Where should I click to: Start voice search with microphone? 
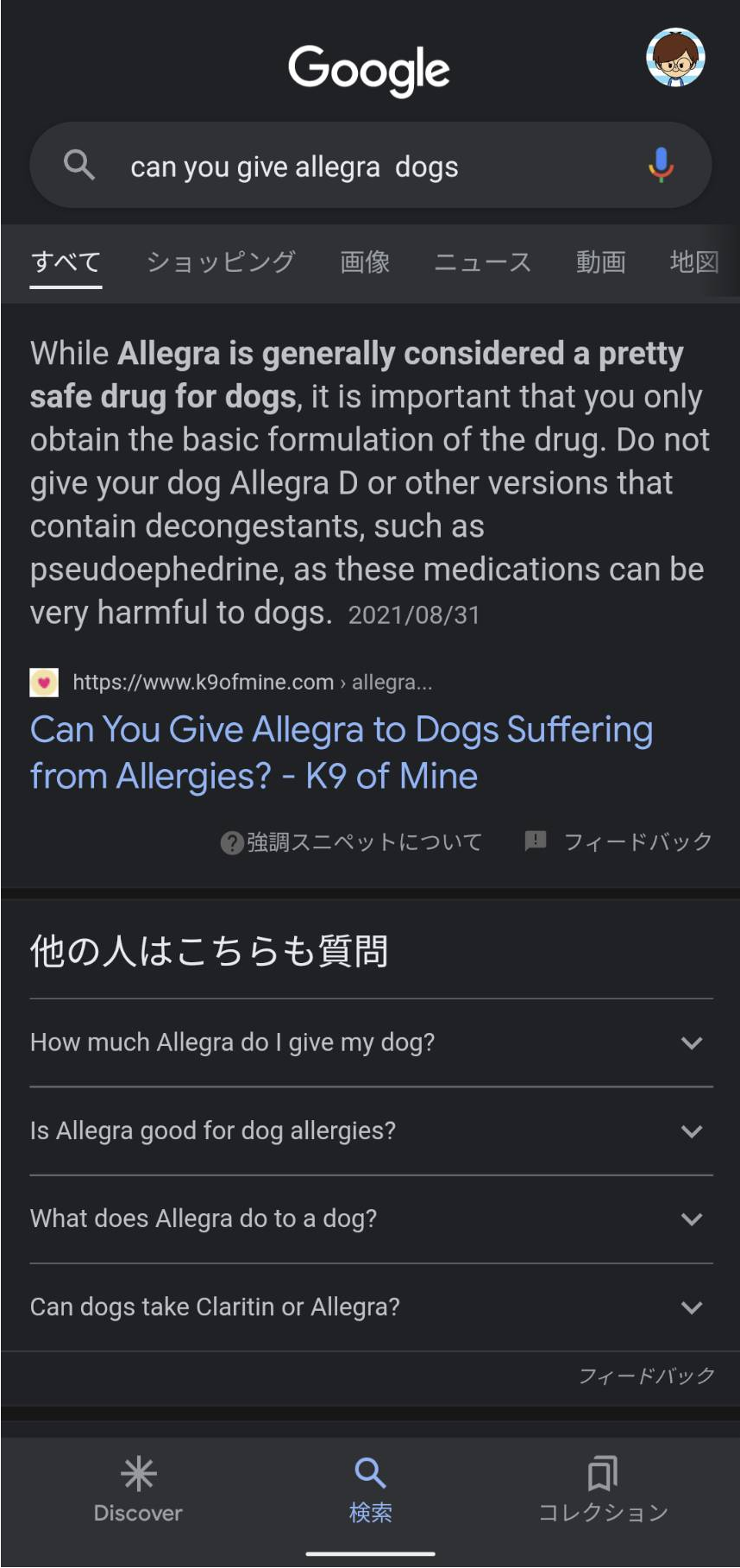661,165
